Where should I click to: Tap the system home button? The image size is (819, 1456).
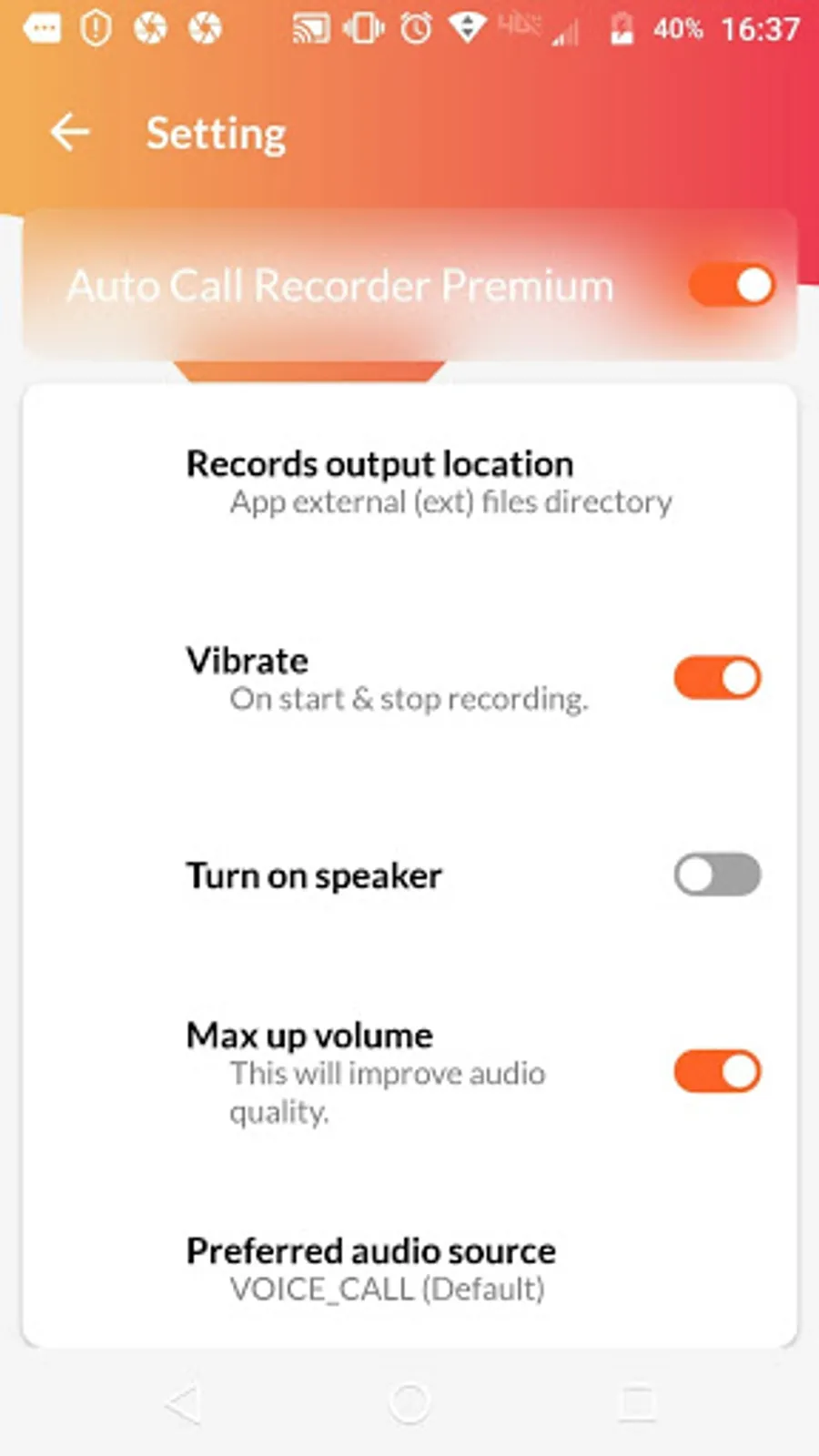[x=409, y=1402]
